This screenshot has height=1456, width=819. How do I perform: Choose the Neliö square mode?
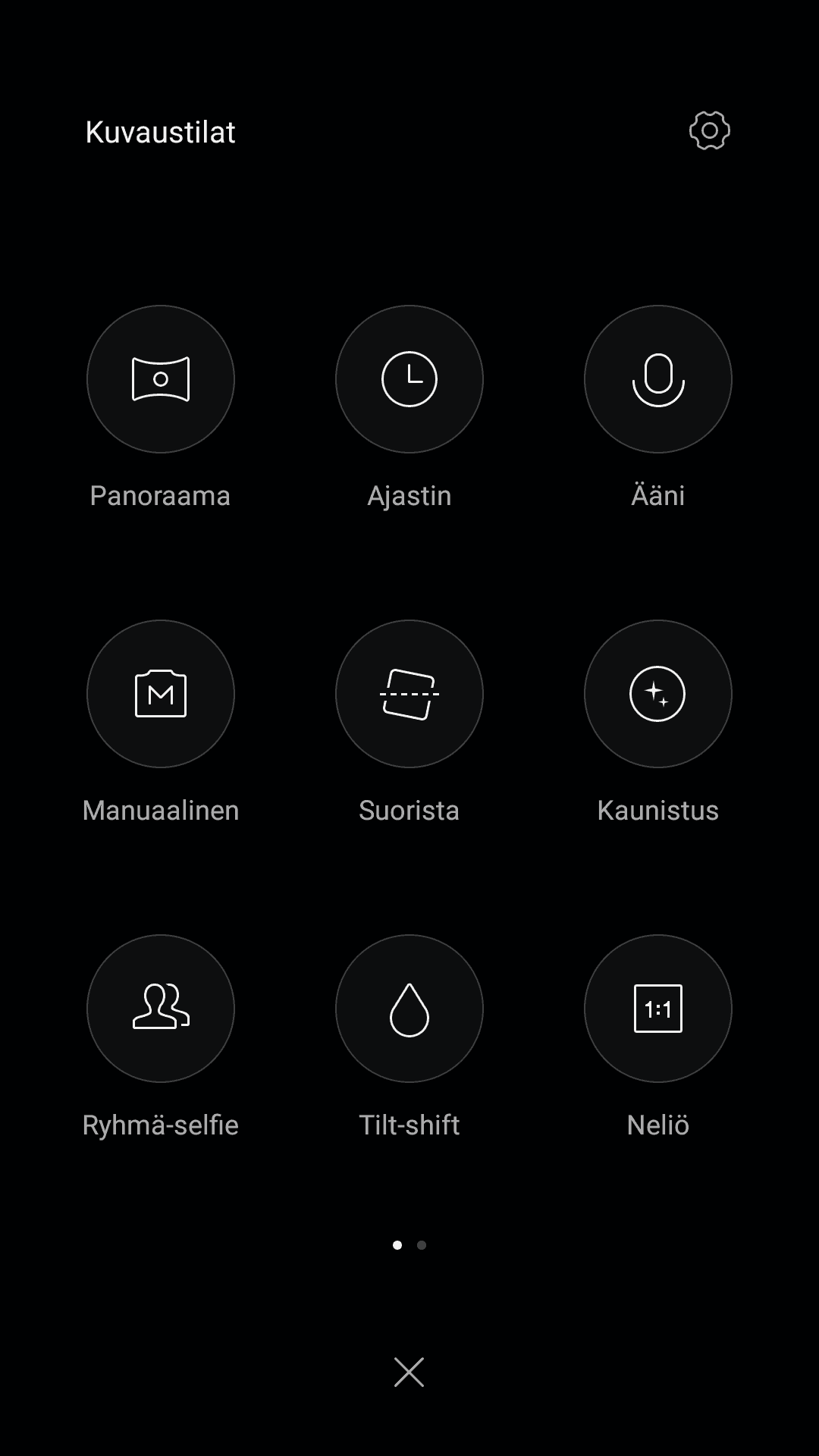(x=657, y=1009)
